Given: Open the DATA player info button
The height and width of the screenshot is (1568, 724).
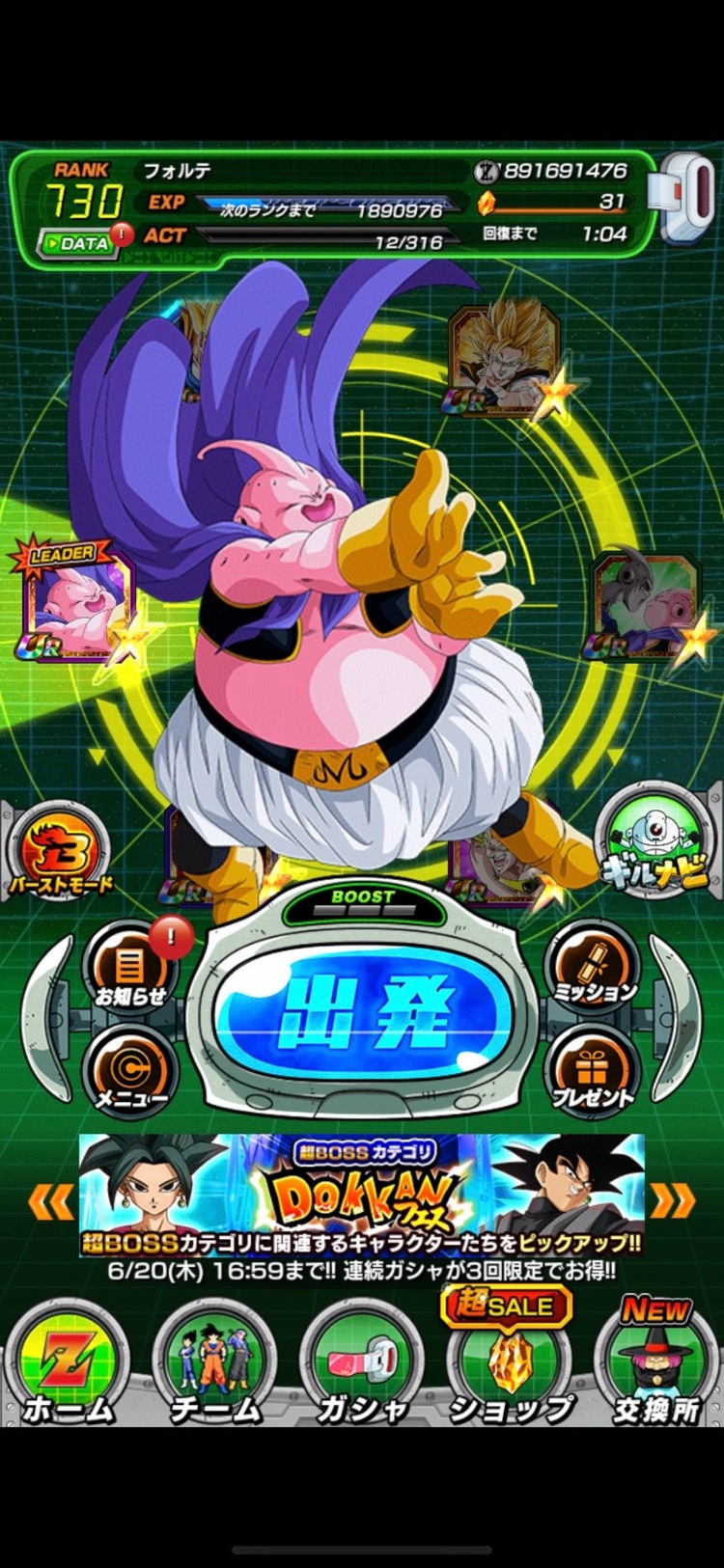Looking at the screenshot, I should pos(79,243).
